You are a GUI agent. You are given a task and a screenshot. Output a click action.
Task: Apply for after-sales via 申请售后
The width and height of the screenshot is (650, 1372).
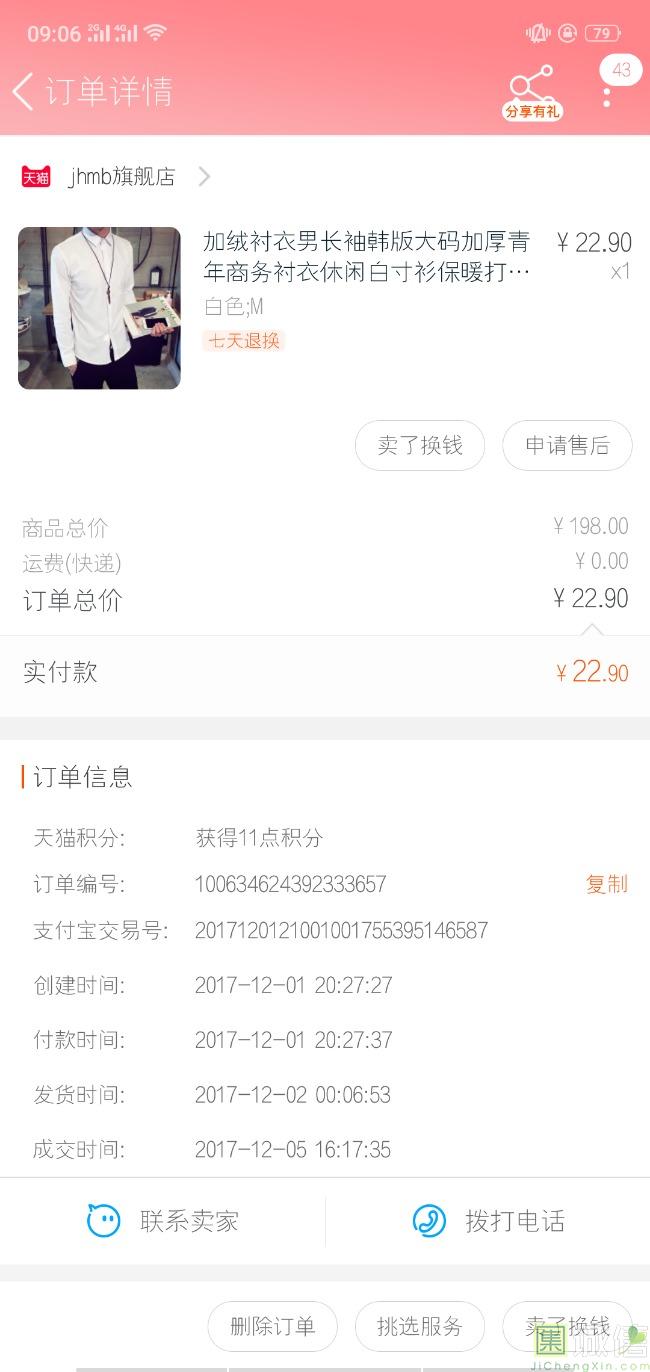pyautogui.click(x=567, y=445)
